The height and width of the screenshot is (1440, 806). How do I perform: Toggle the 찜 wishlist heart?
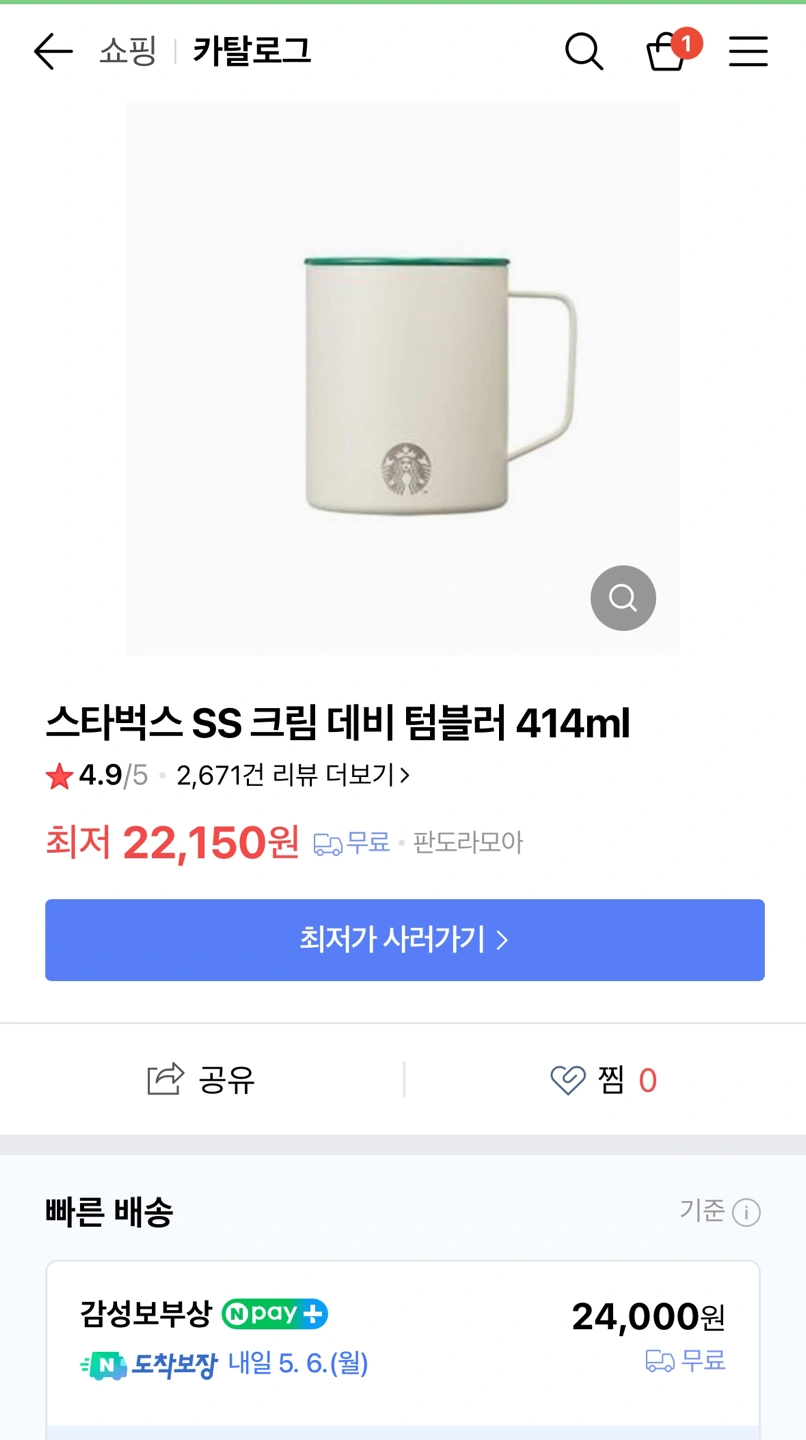[x=567, y=1080]
